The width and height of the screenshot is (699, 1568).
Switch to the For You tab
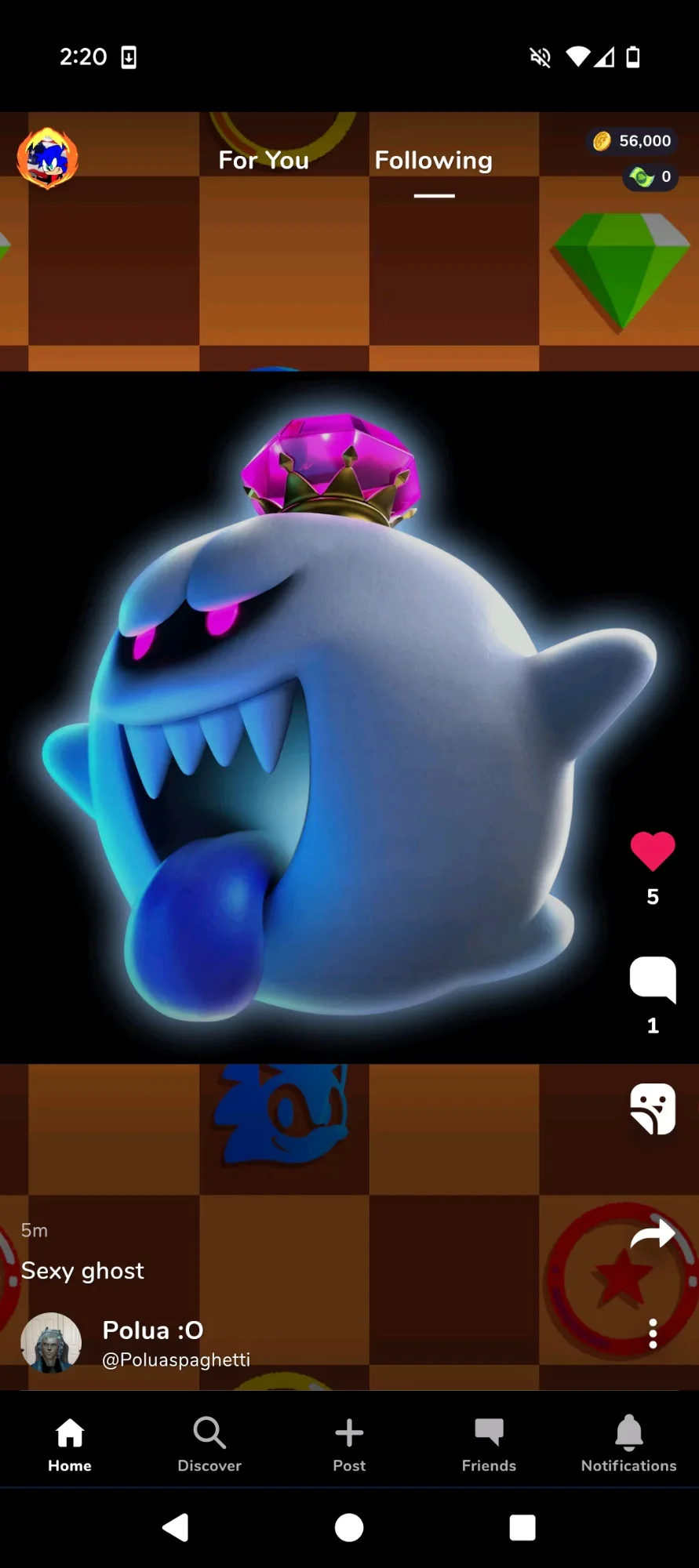click(x=264, y=161)
